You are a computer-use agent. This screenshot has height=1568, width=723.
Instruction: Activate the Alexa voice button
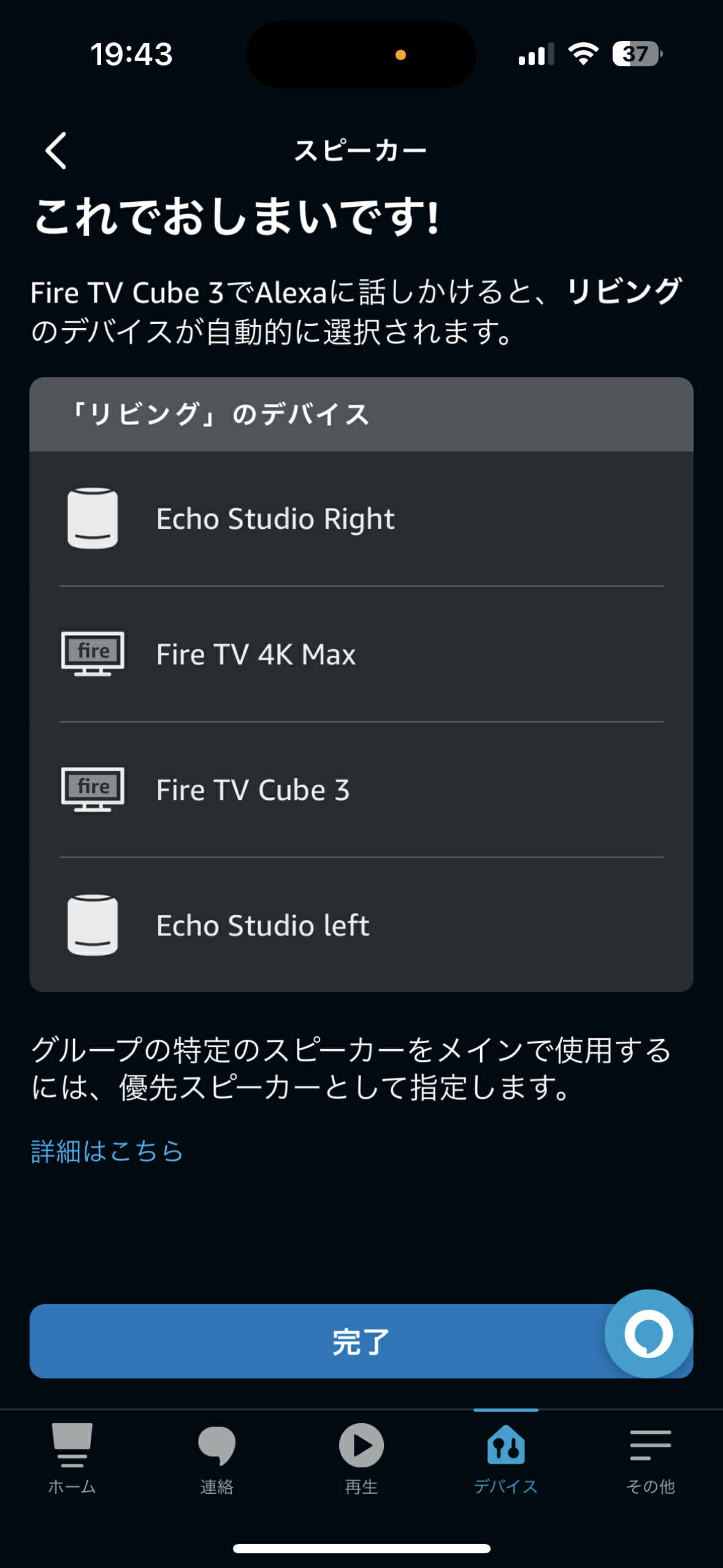point(648,1334)
